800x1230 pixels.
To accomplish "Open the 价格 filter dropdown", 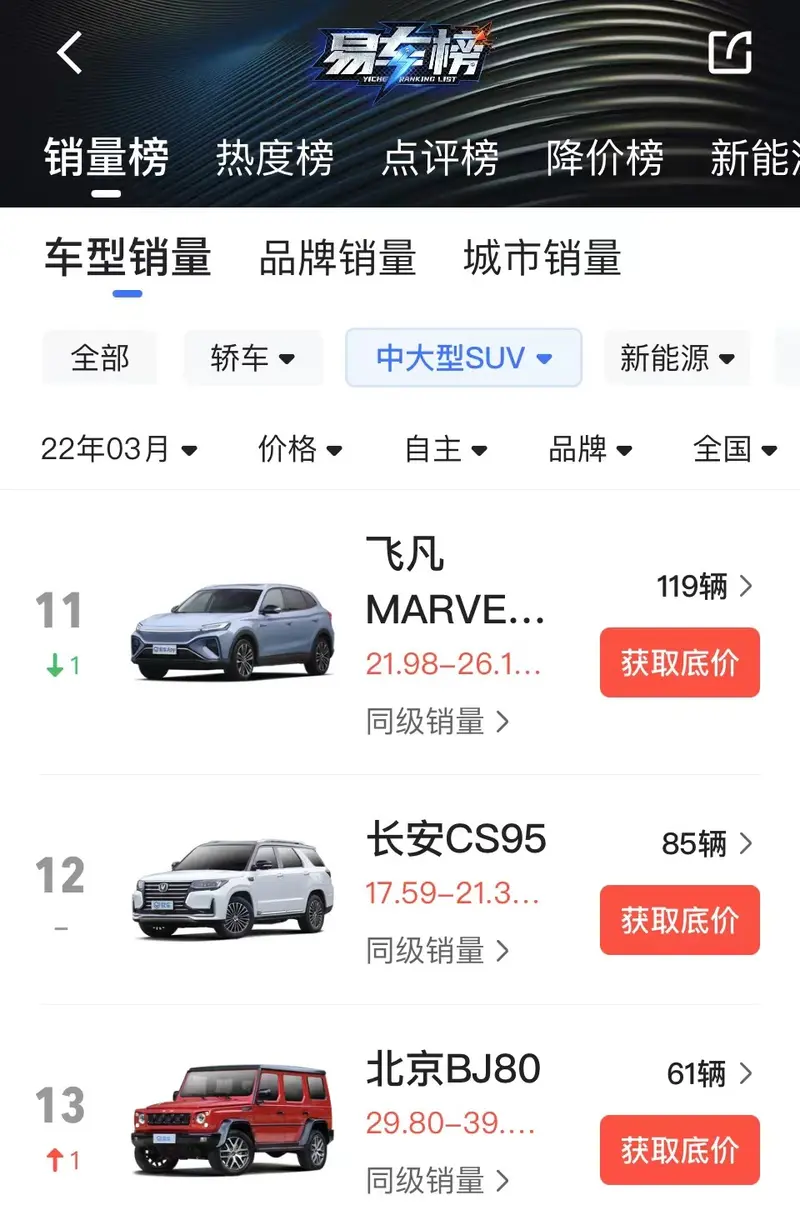I will [300, 450].
